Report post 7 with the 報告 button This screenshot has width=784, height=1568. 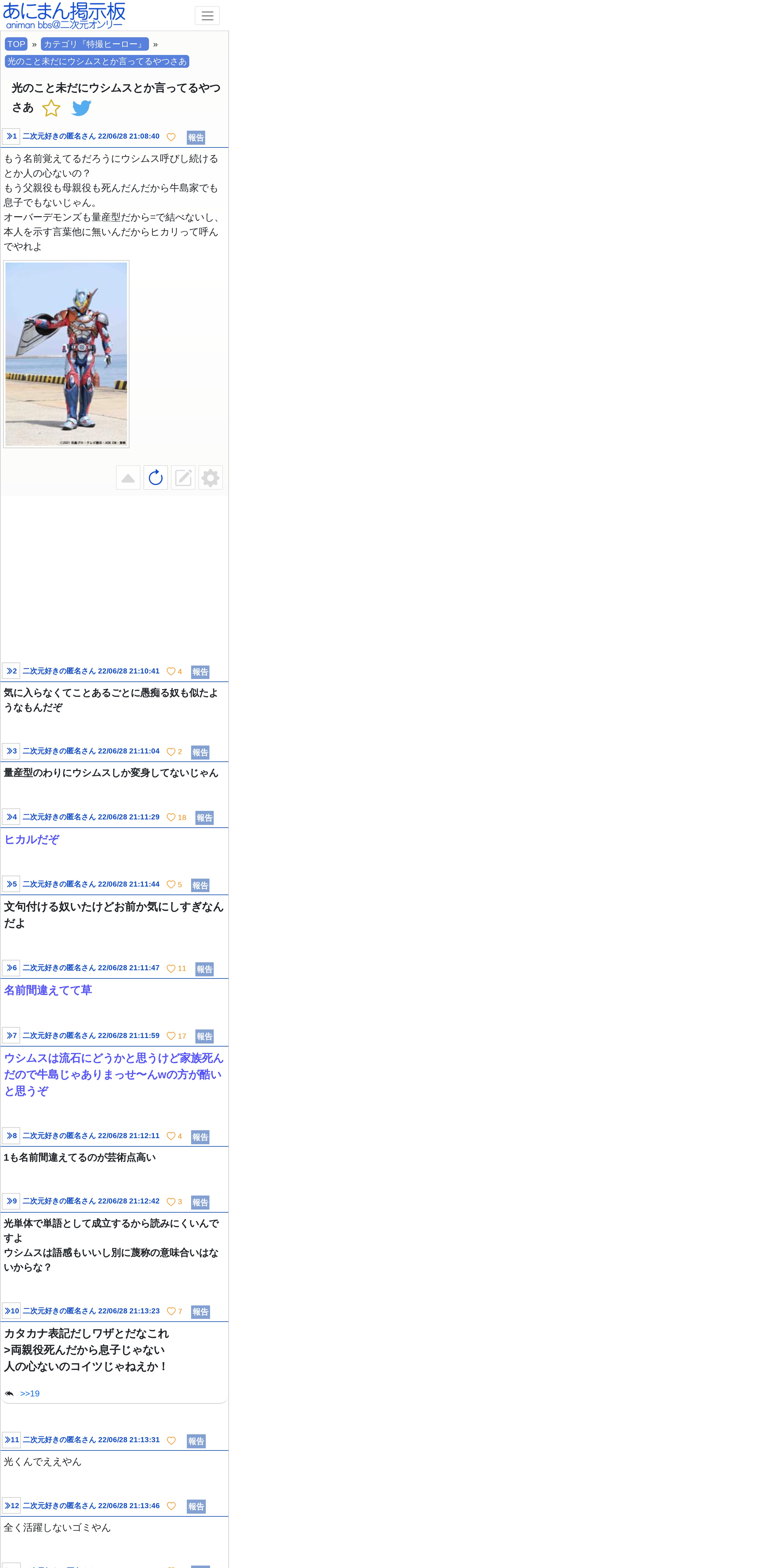(x=205, y=1036)
